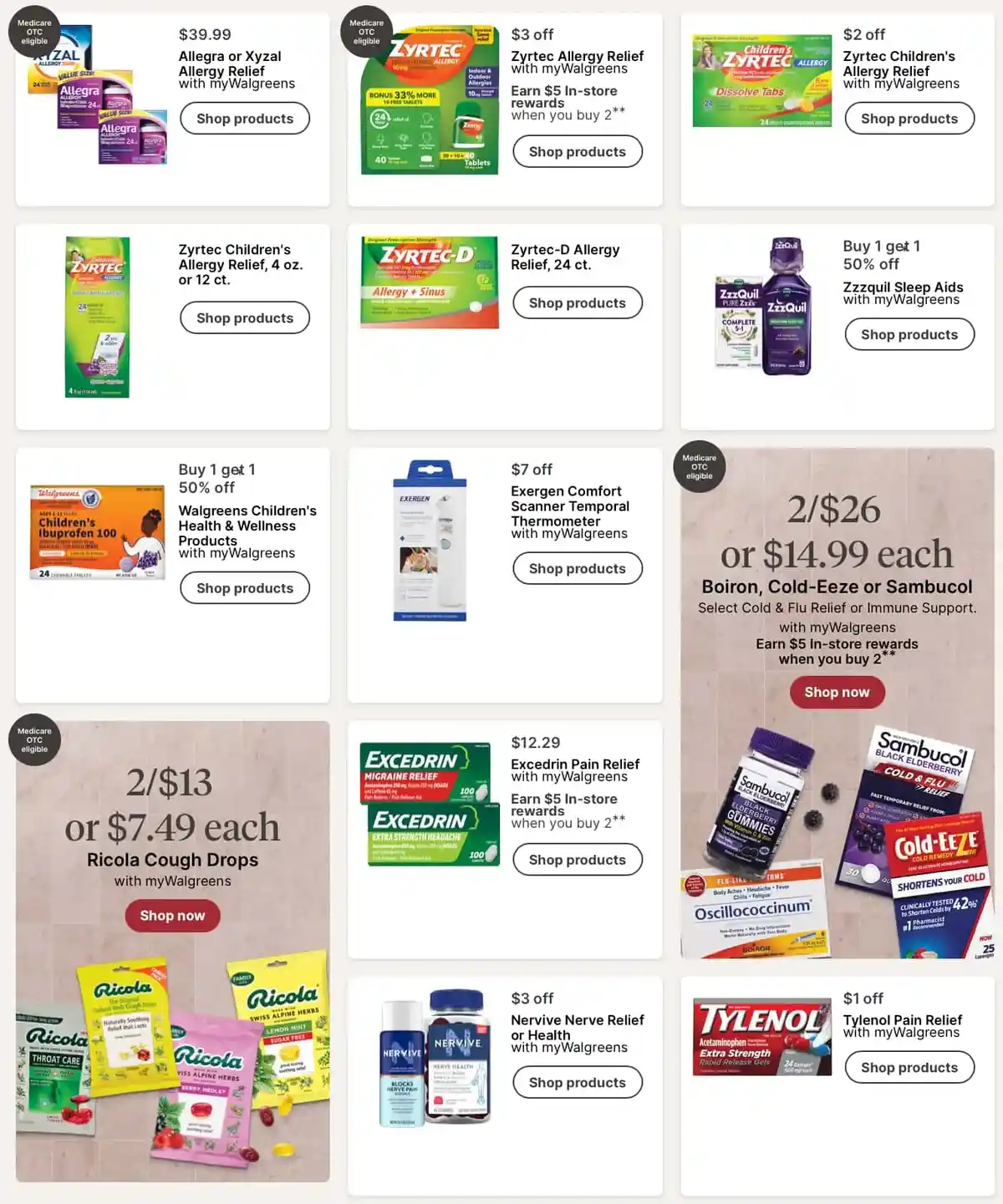Shop Zyrtec Children's Allergy Relief 4 oz.
This screenshot has height=1204, width=1003.
click(x=245, y=318)
